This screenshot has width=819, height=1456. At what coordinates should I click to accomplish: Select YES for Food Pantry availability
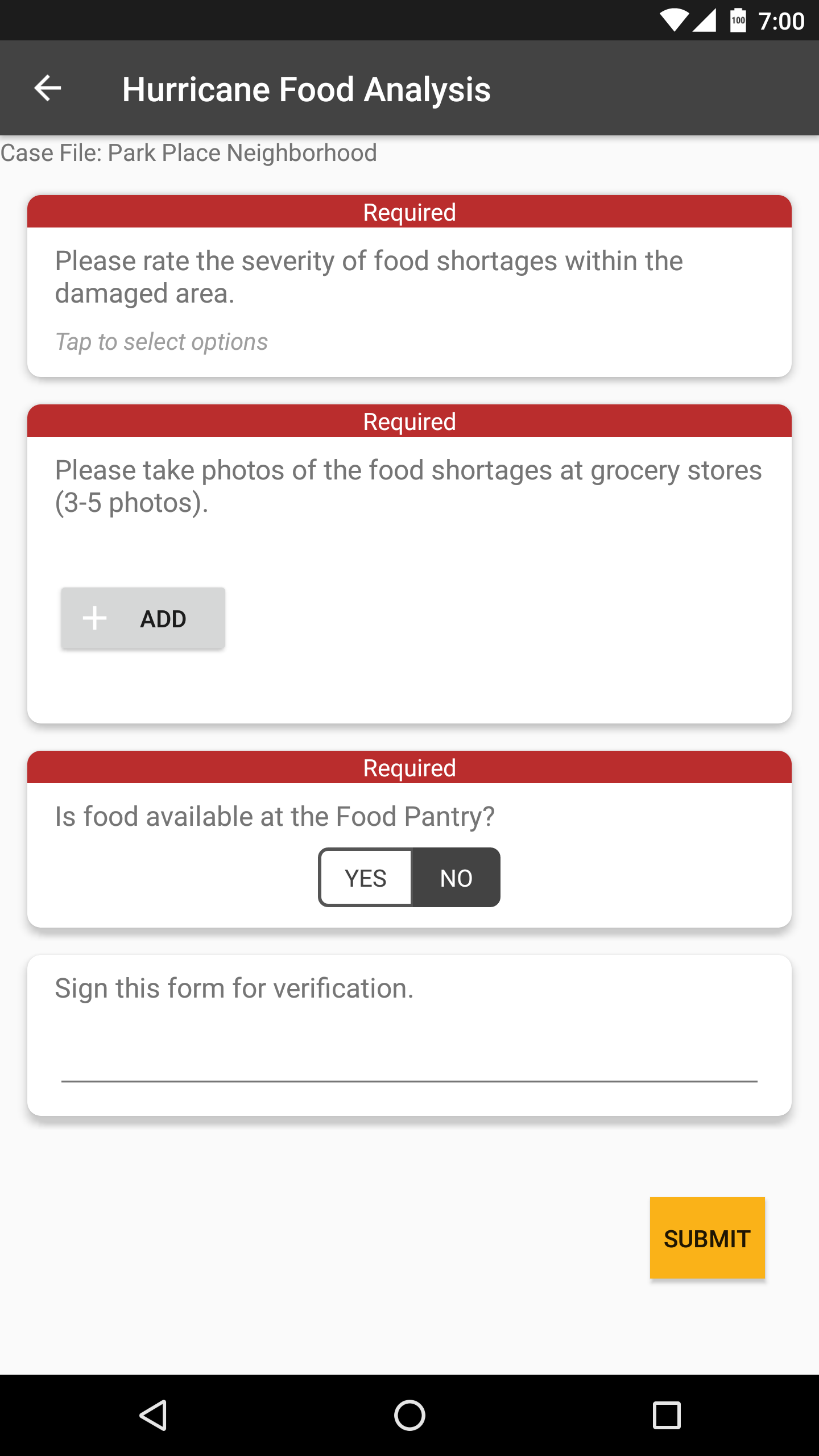366,878
